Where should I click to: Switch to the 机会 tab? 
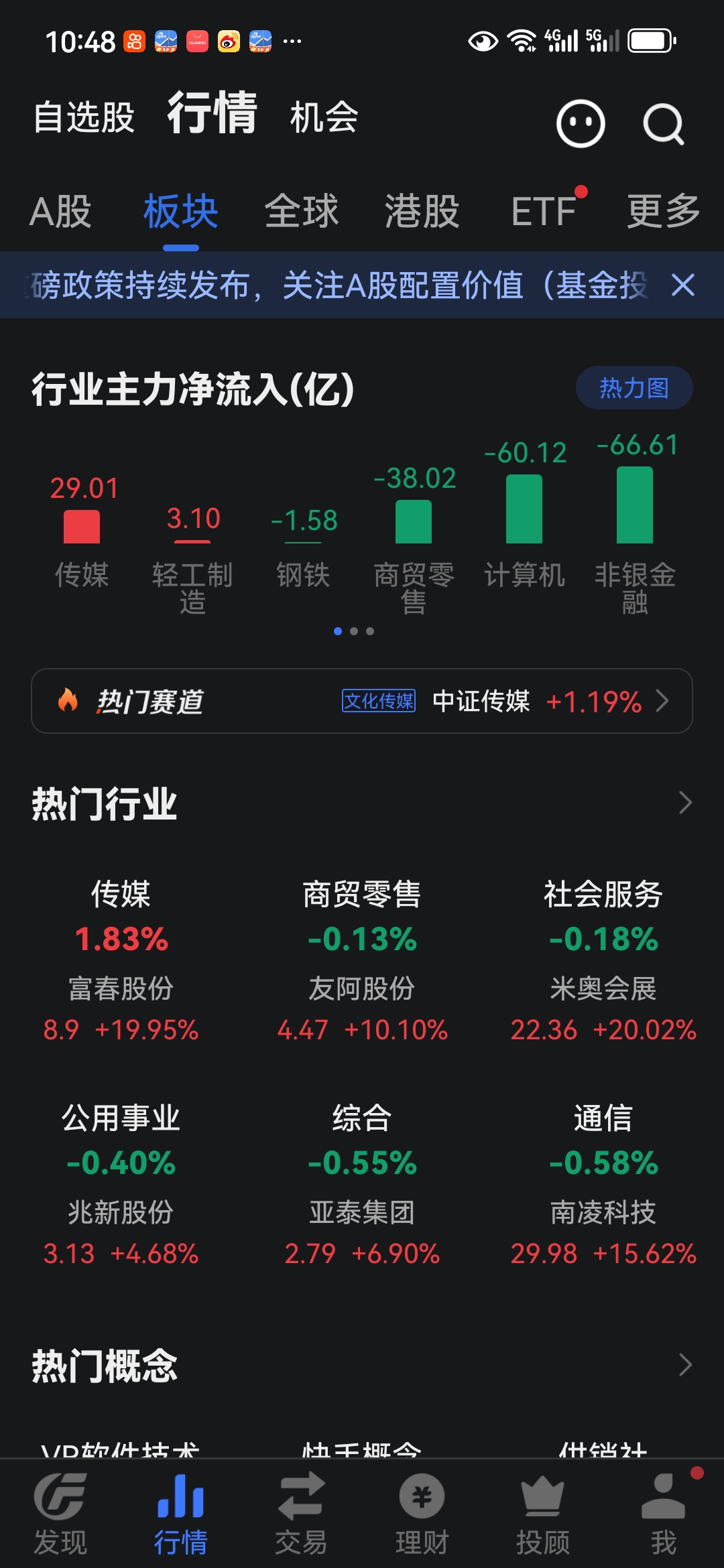[324, 118]
